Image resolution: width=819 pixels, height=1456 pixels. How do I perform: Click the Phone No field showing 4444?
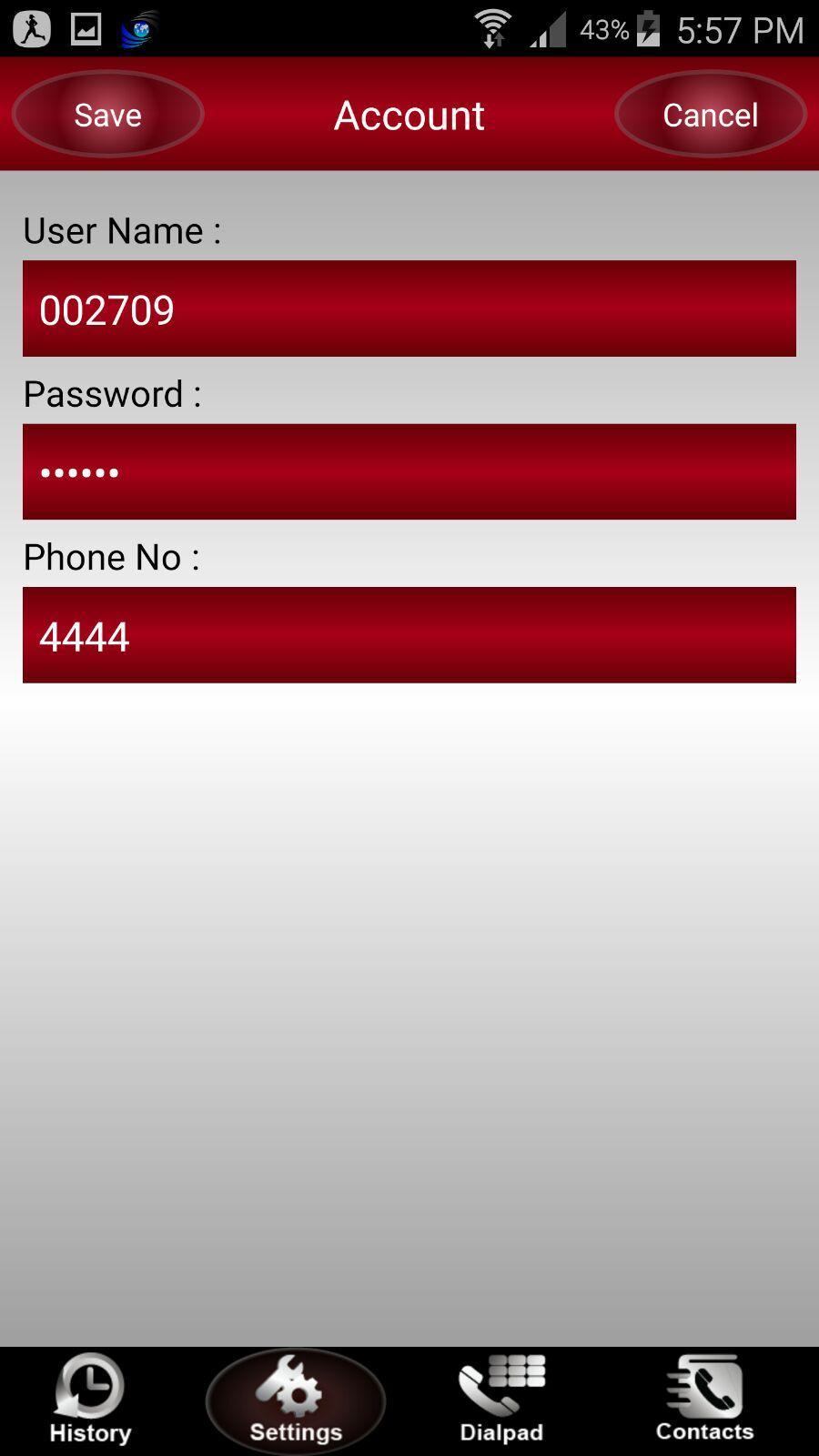pyautogui.click(x=409, y=634)
